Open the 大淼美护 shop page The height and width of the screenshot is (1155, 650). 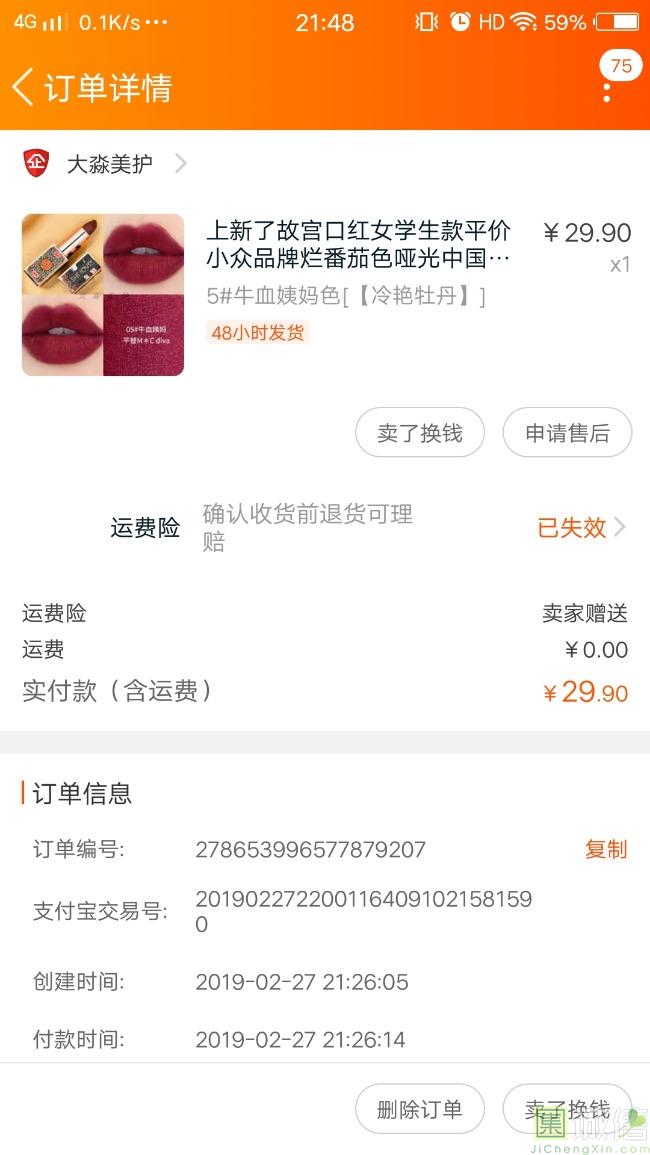point(110,164)
